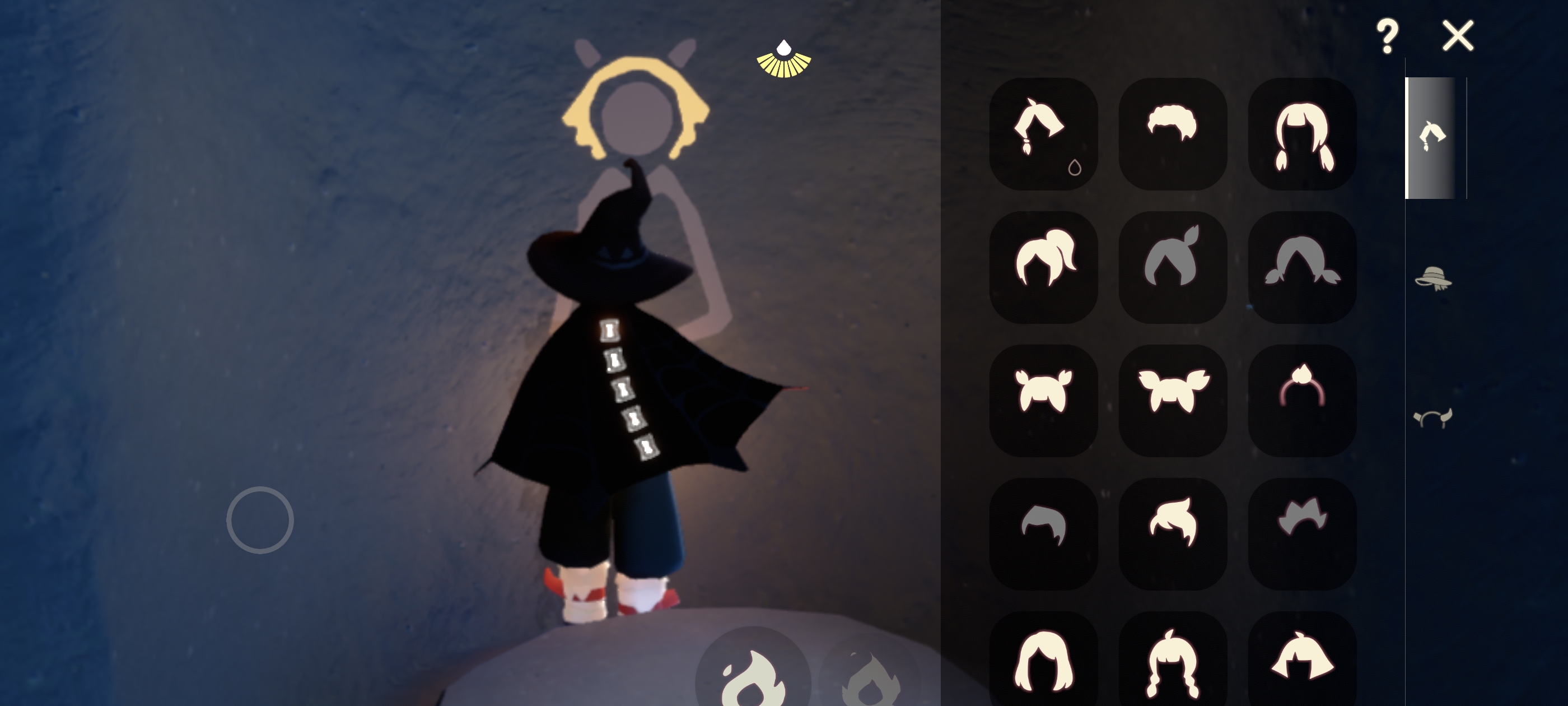The width and height of the screenshot is (1568, 706).
Task: Select the twin low pigtails hairstyle
Action: [x=1302, y=133]
